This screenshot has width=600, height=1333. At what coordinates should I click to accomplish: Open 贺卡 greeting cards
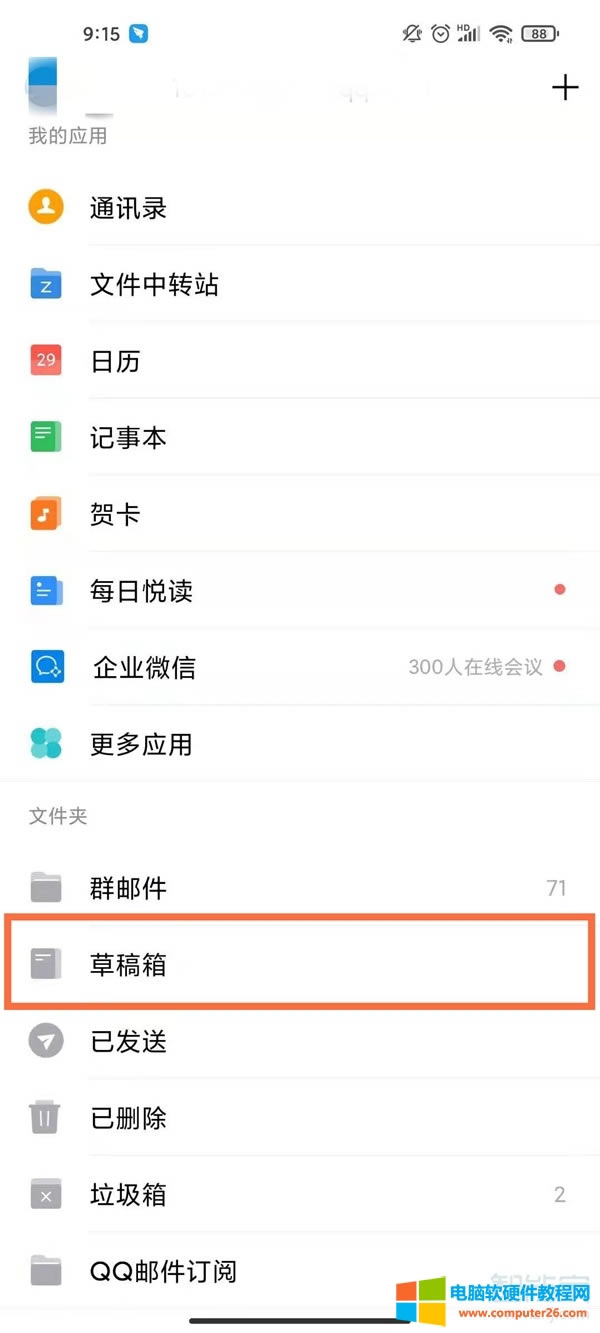[115, 515]
